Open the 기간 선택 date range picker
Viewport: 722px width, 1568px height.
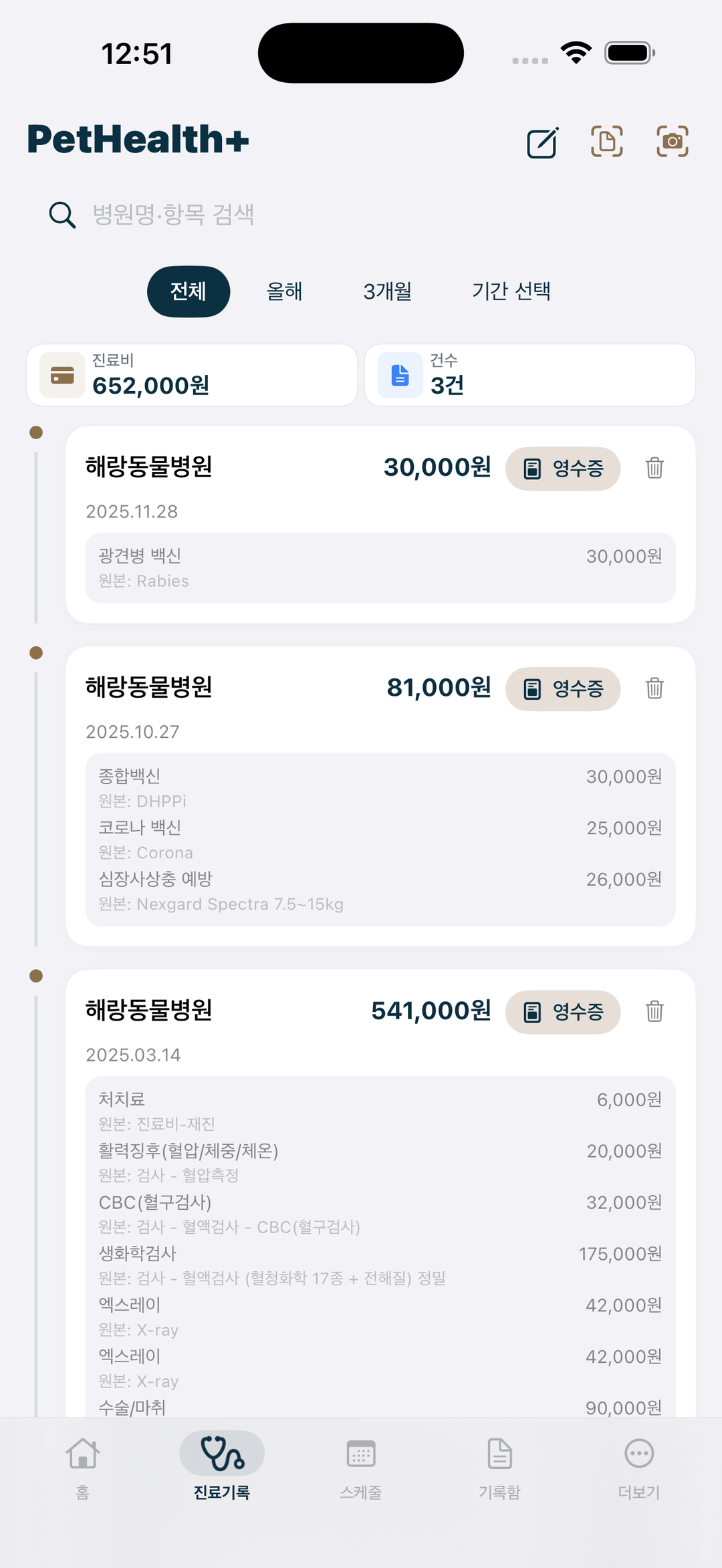512,291
